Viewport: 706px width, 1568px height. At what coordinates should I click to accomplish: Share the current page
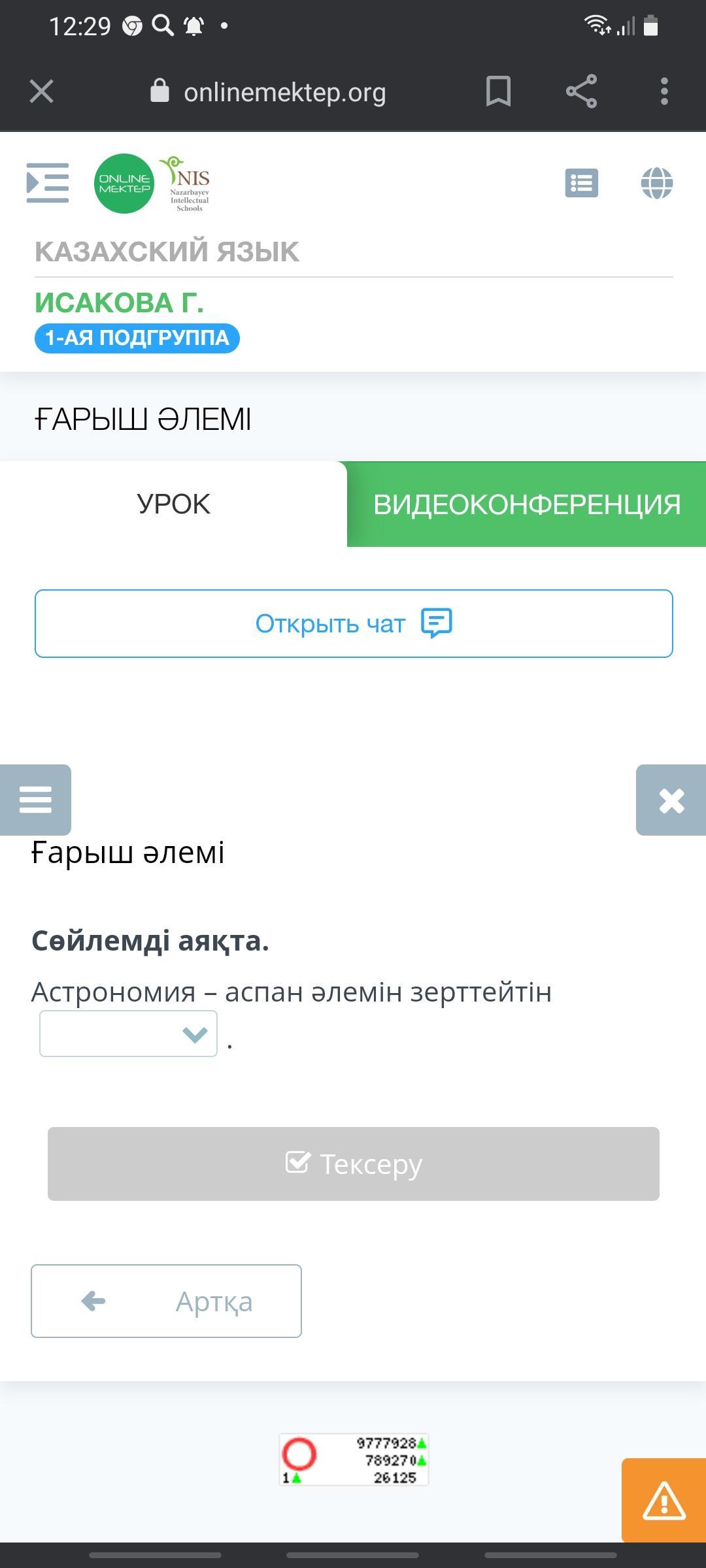tap(581, 91)
